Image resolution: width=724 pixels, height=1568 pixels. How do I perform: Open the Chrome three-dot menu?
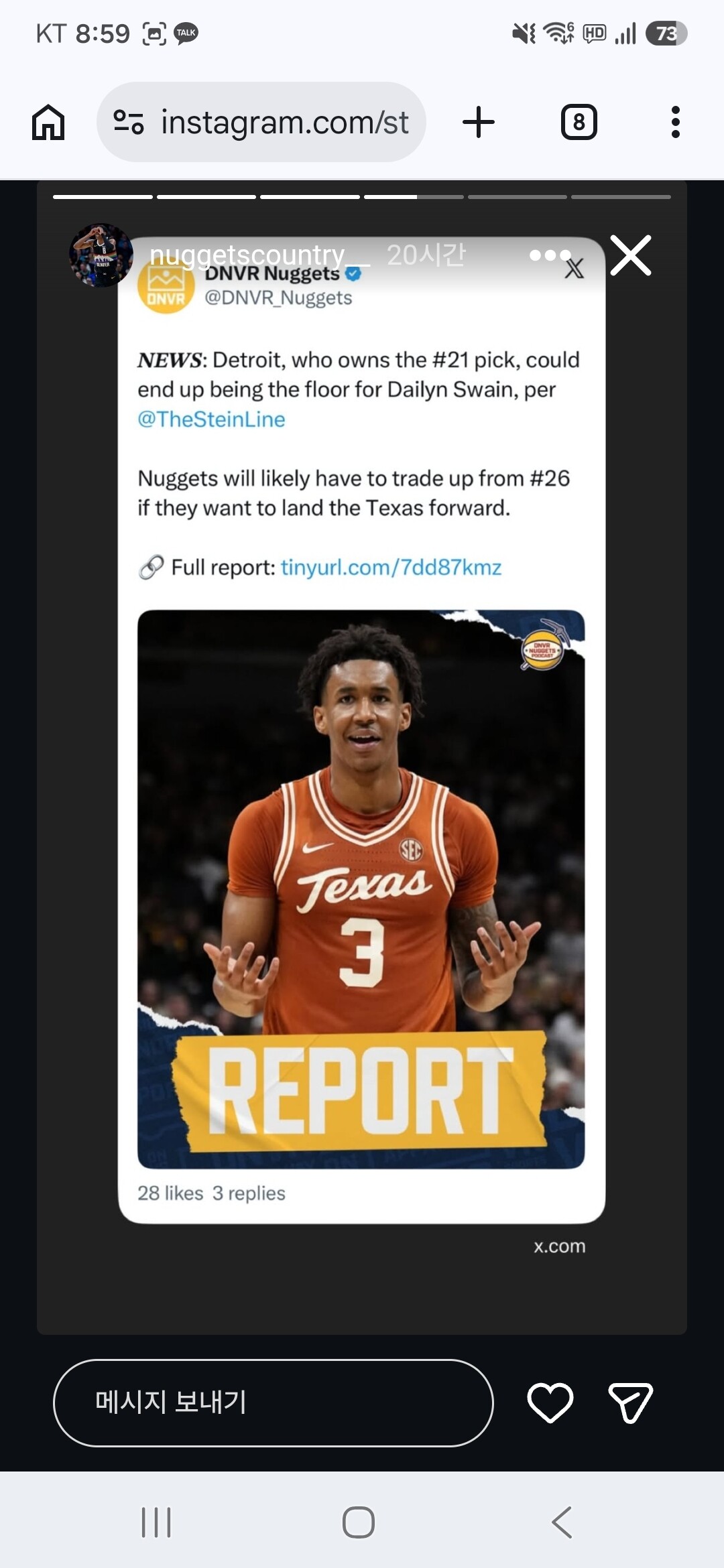click(x=676, y=122)
